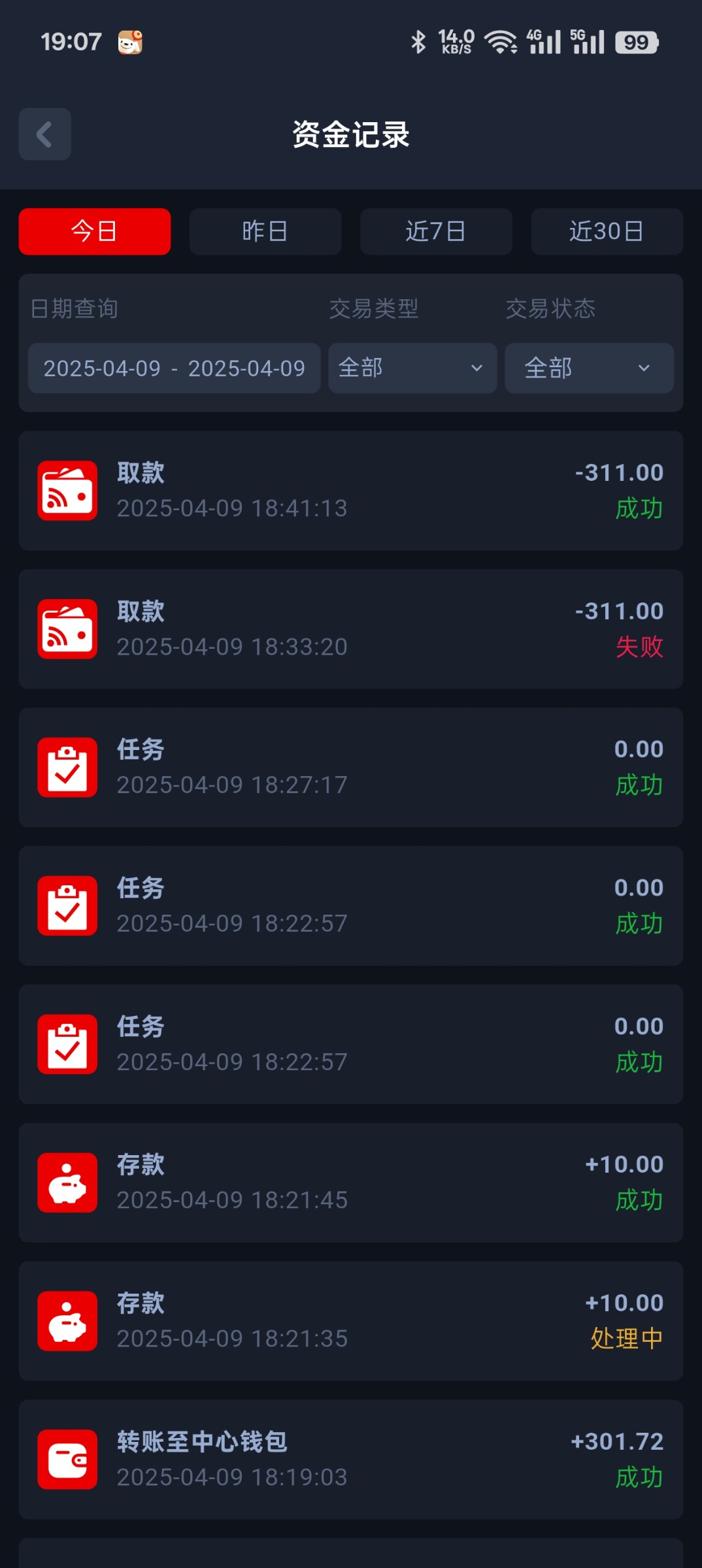Expand the 交易状态 dropdown
Screen dimensions: 702x1568
(589, 368)
